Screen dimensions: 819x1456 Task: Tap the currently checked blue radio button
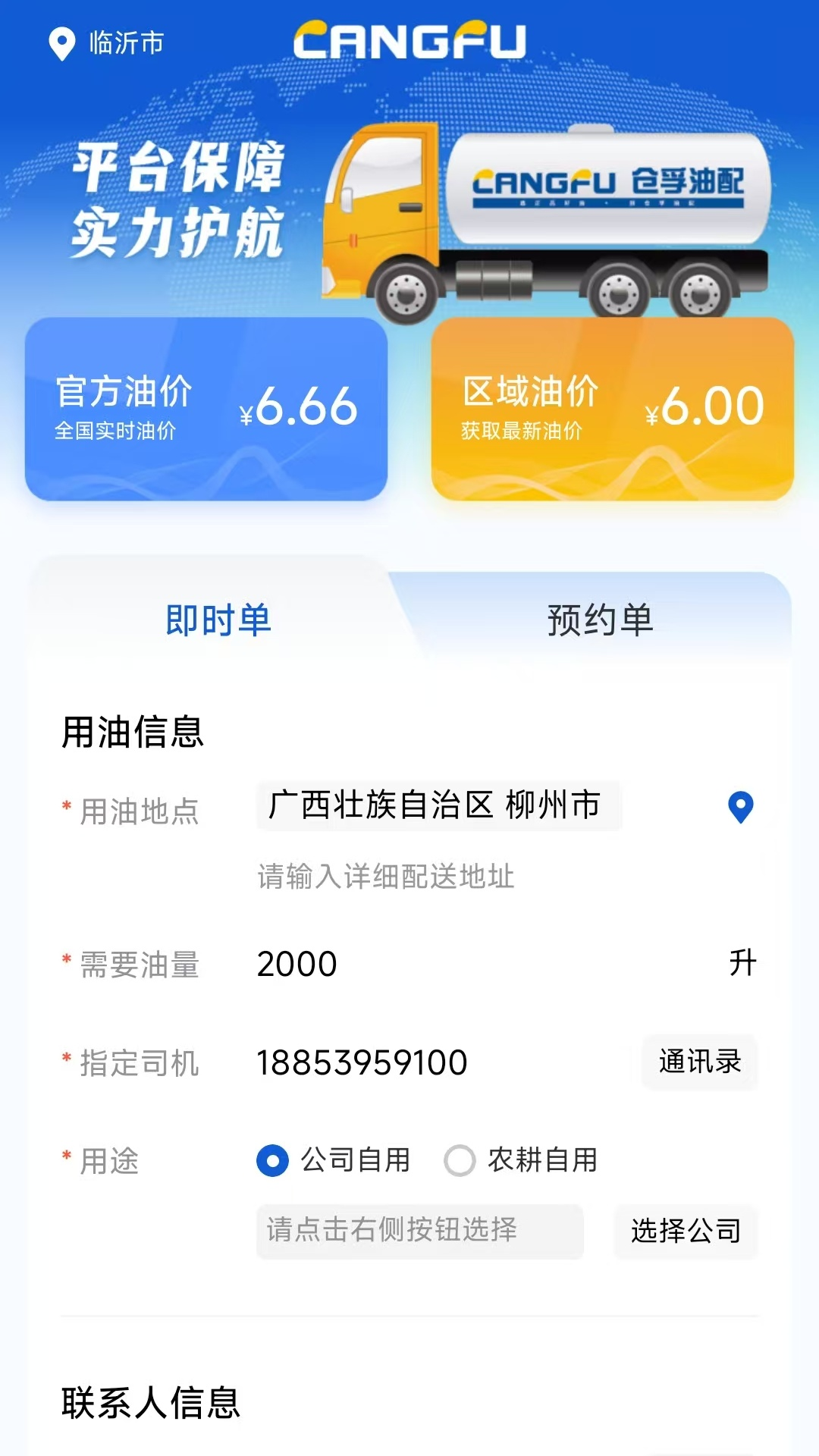pos(273,1159)
